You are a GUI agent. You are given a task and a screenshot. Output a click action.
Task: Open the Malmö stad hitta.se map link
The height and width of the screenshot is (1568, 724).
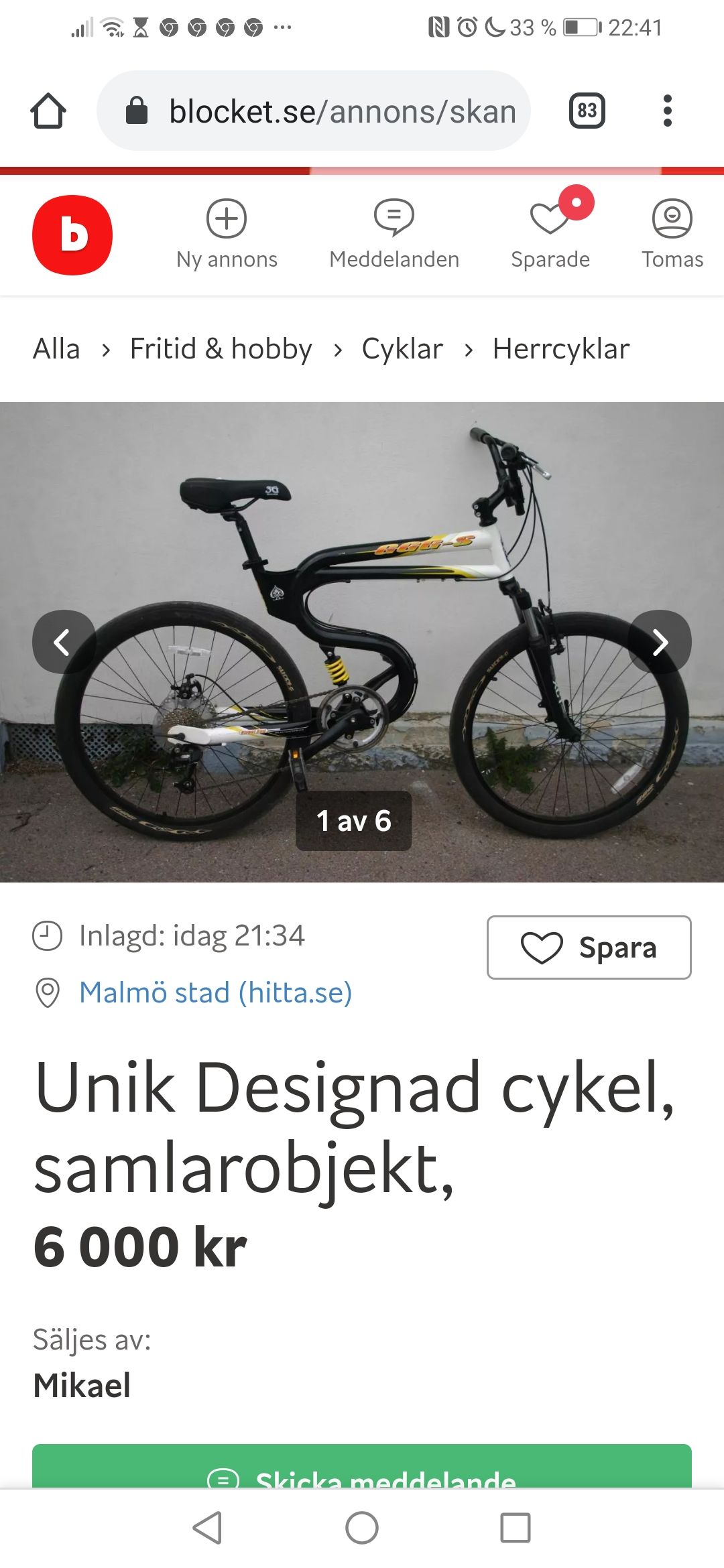(215, 992)
